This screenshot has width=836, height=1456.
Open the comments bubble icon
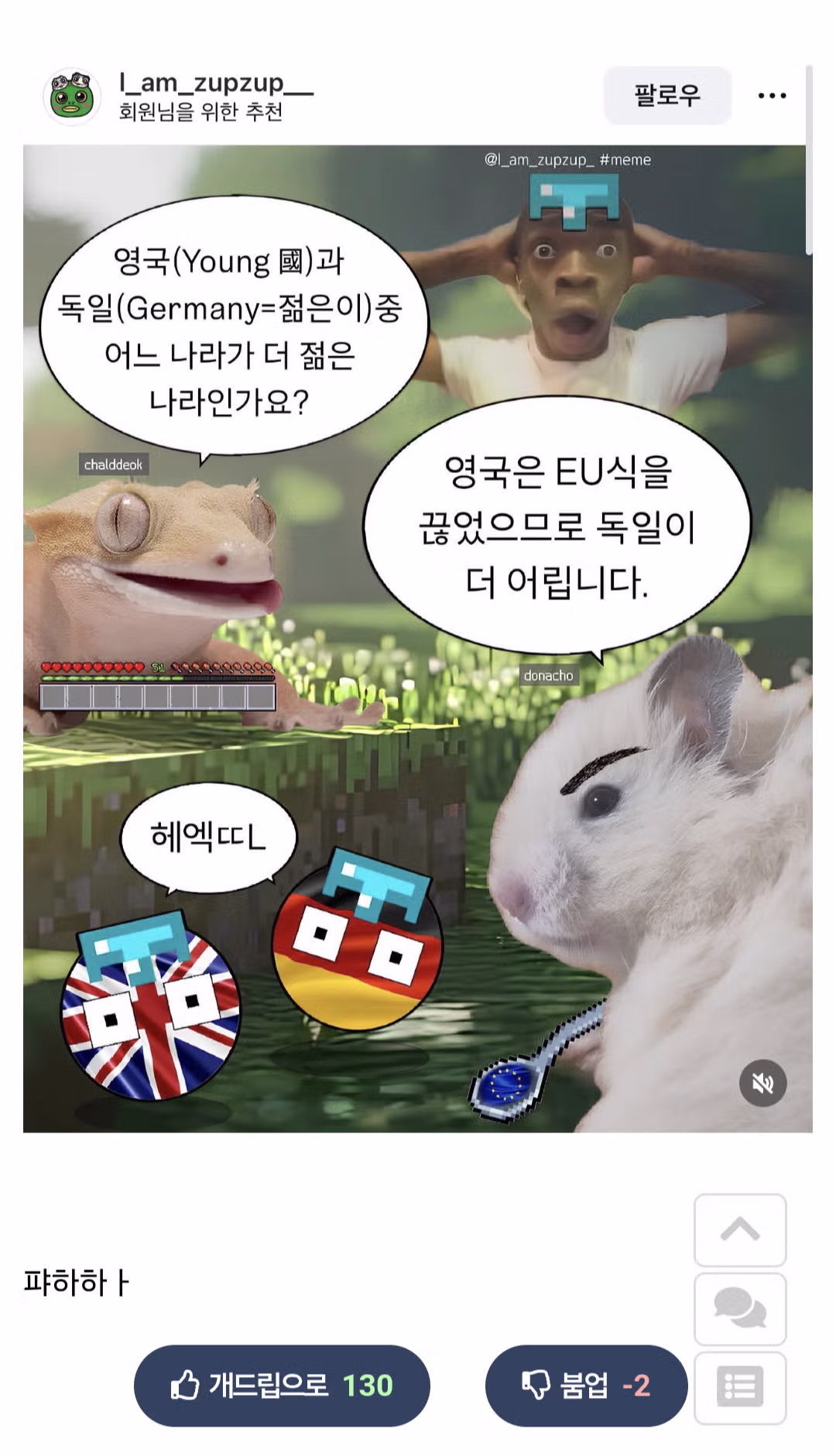pyautogui.click(x=740, y=1308)
